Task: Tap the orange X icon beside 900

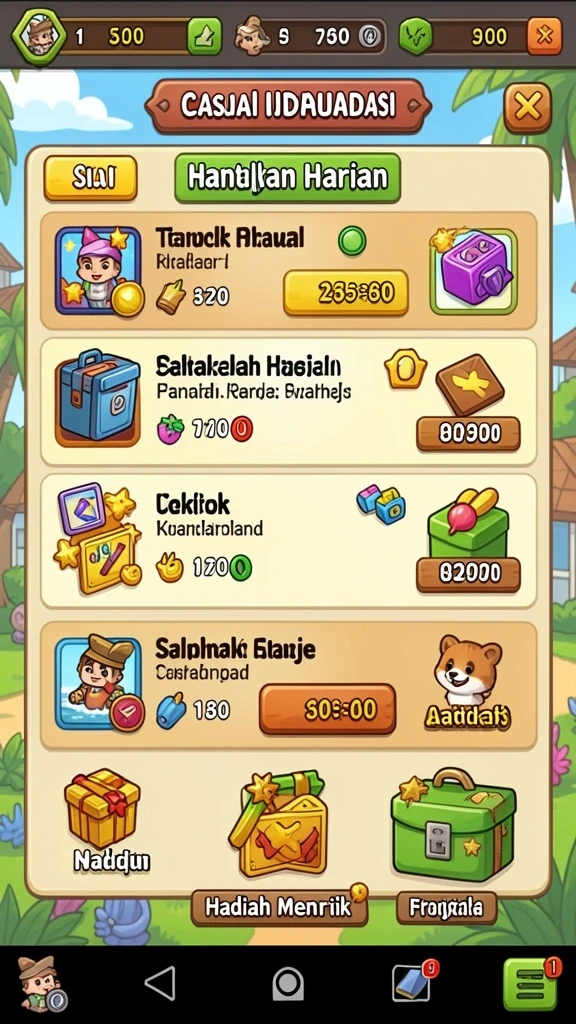Action: point(544,36)
